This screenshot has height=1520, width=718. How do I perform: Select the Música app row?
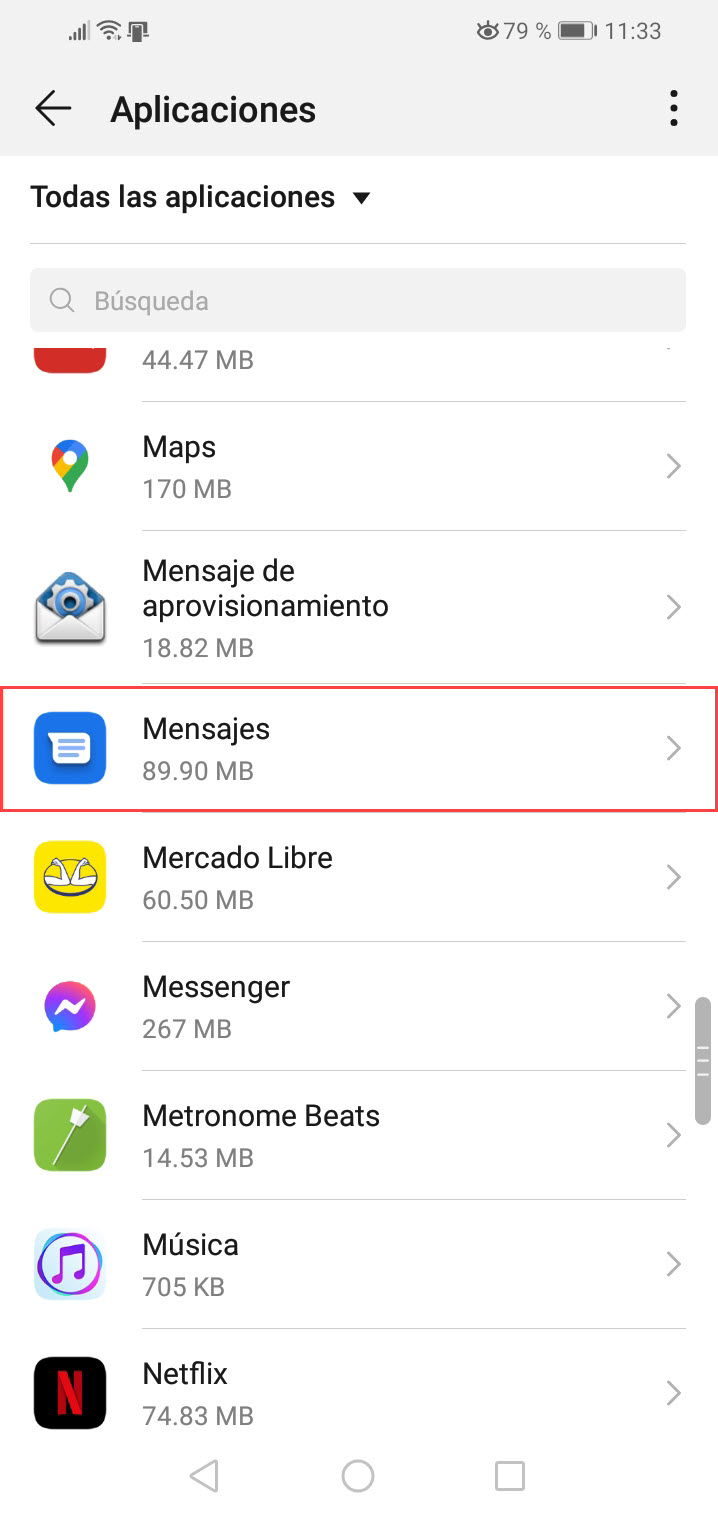point(360,1264)
